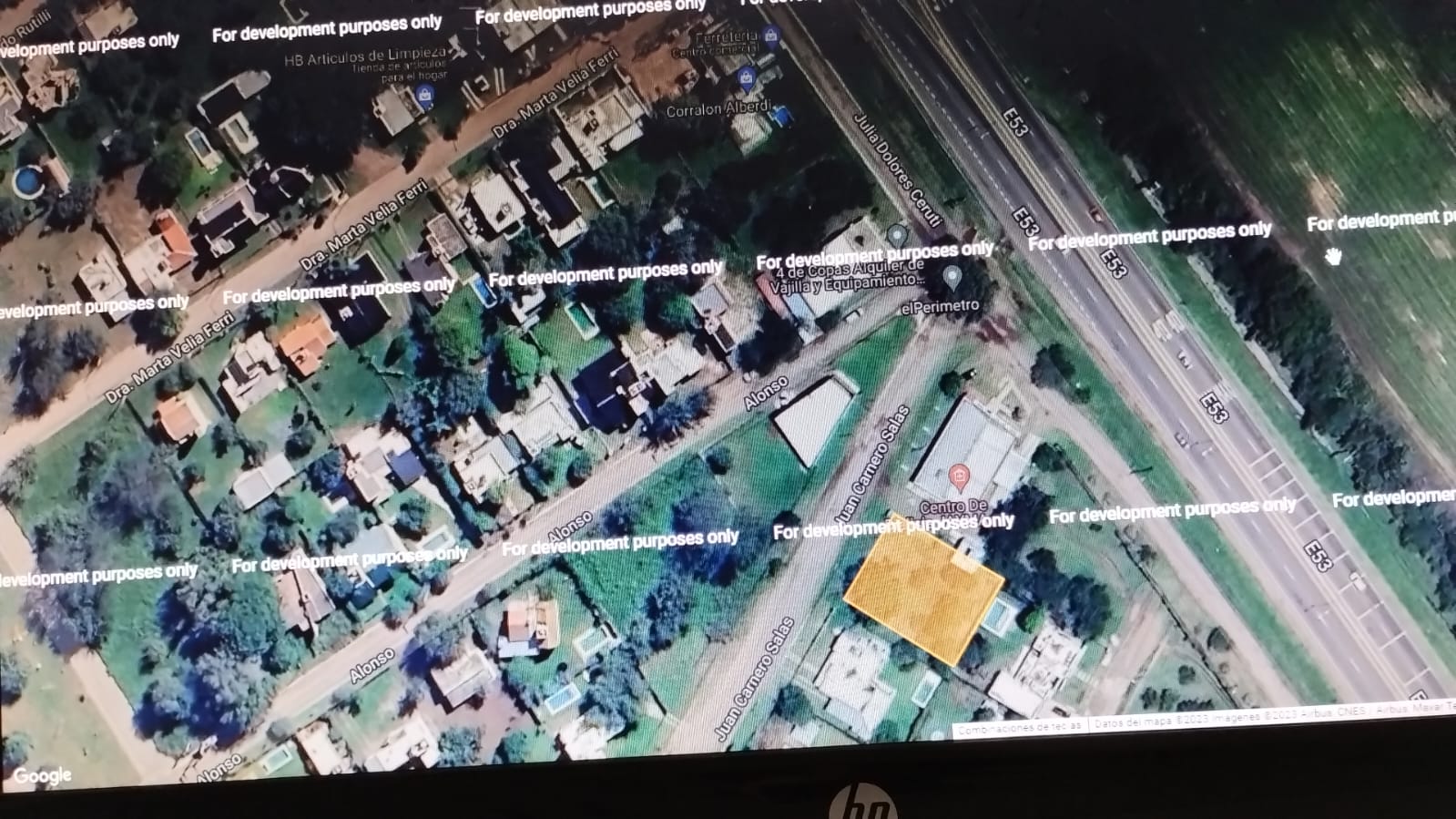Select the Ferreteria shop pin

771,36
